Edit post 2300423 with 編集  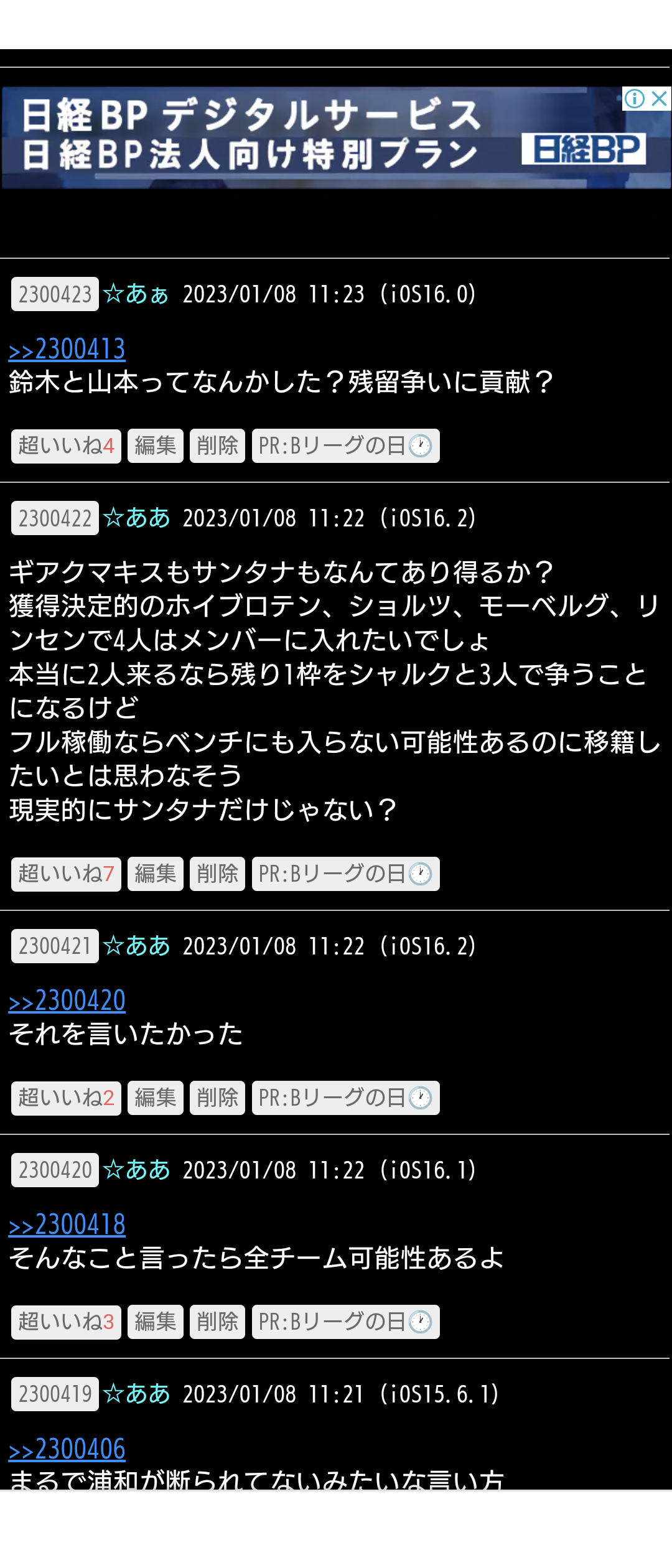[155, 446]
